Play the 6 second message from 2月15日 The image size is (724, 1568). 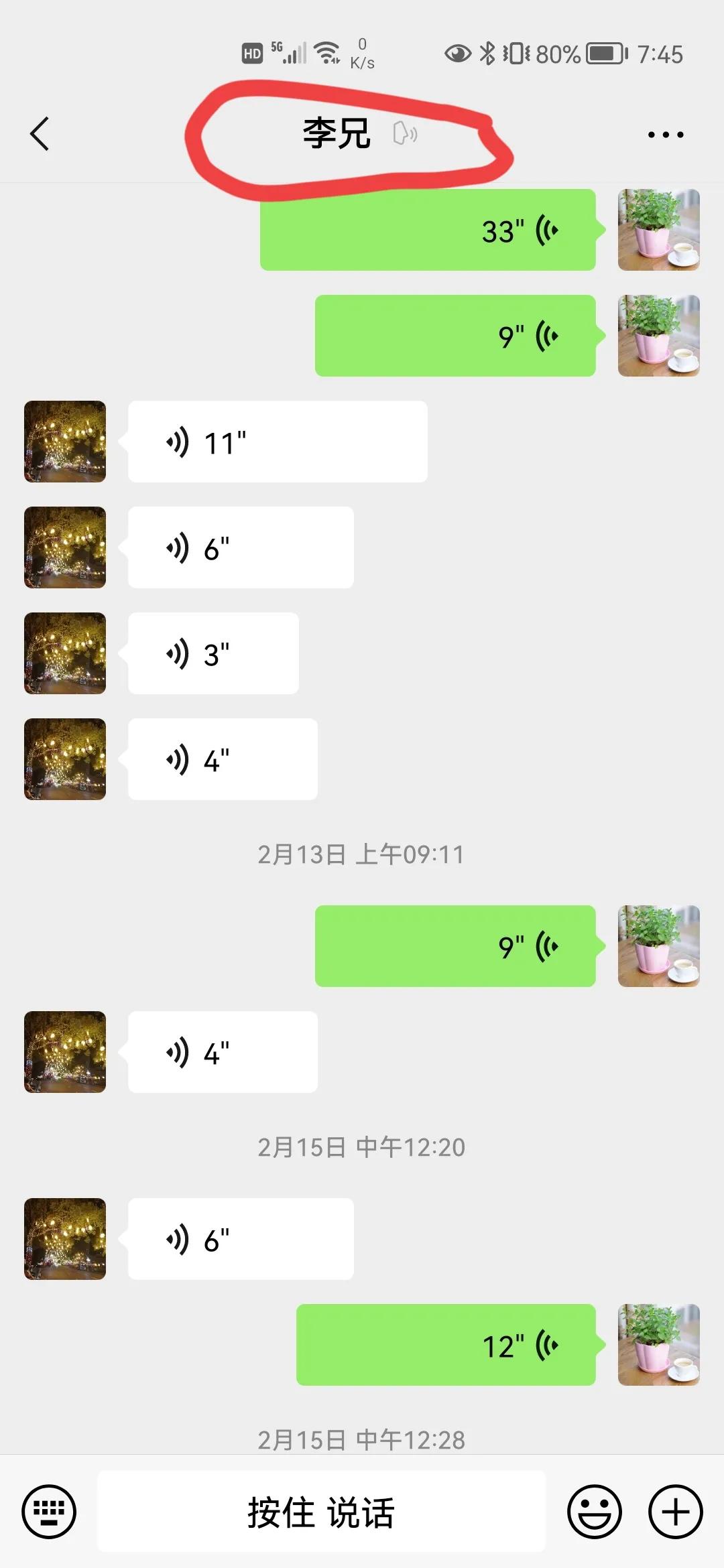[x=239, y=1238]
